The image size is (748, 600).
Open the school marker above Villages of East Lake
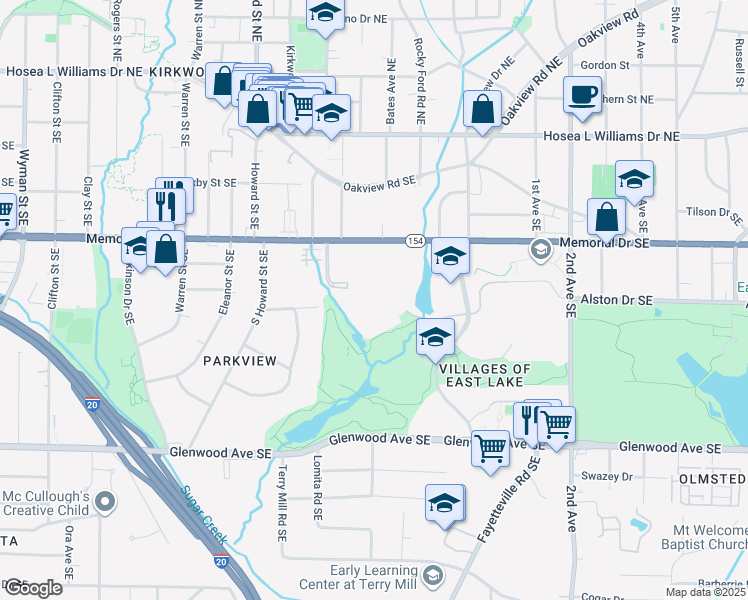coord(435,340)
